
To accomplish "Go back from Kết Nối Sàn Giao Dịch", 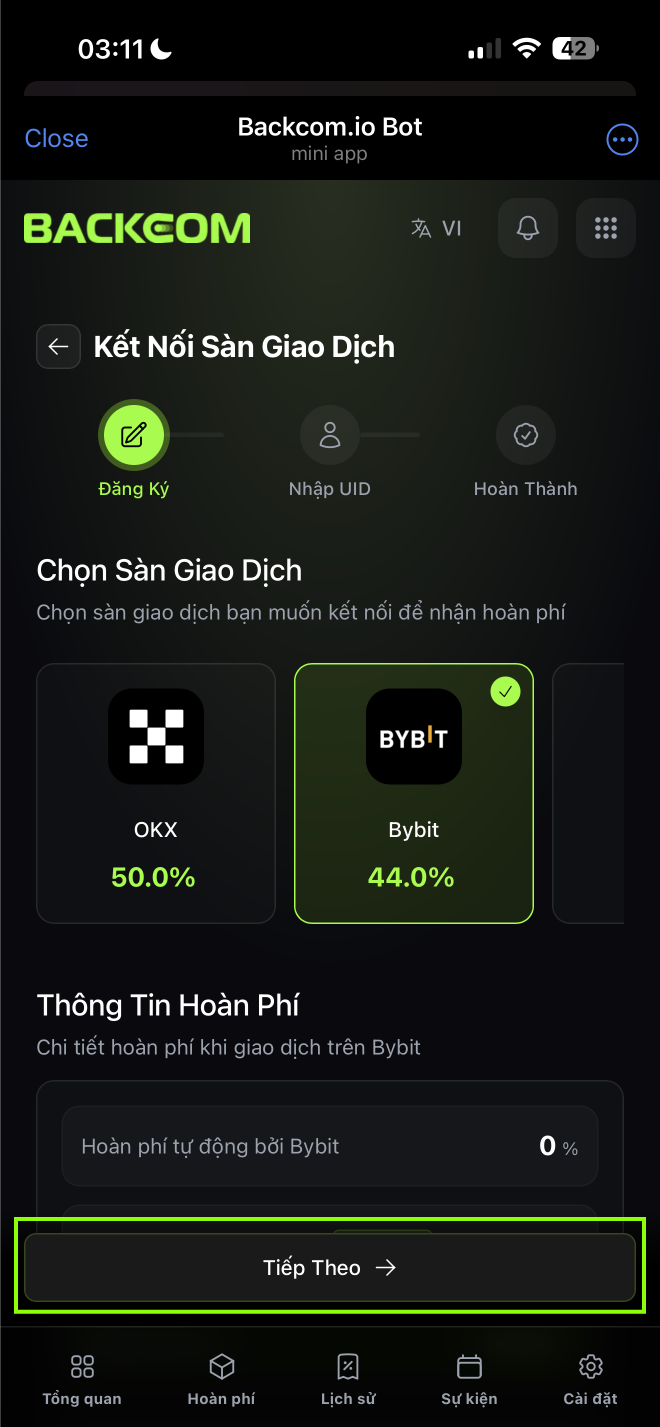I will point(58,347).
